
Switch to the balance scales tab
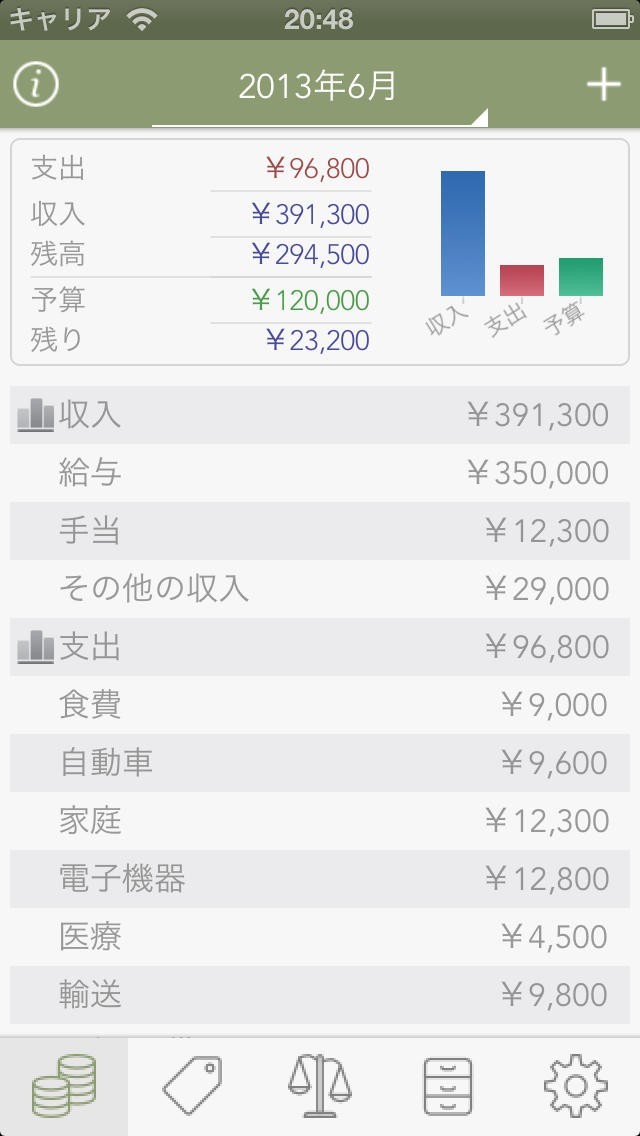pyautogui.click(x=320, y=1085)
